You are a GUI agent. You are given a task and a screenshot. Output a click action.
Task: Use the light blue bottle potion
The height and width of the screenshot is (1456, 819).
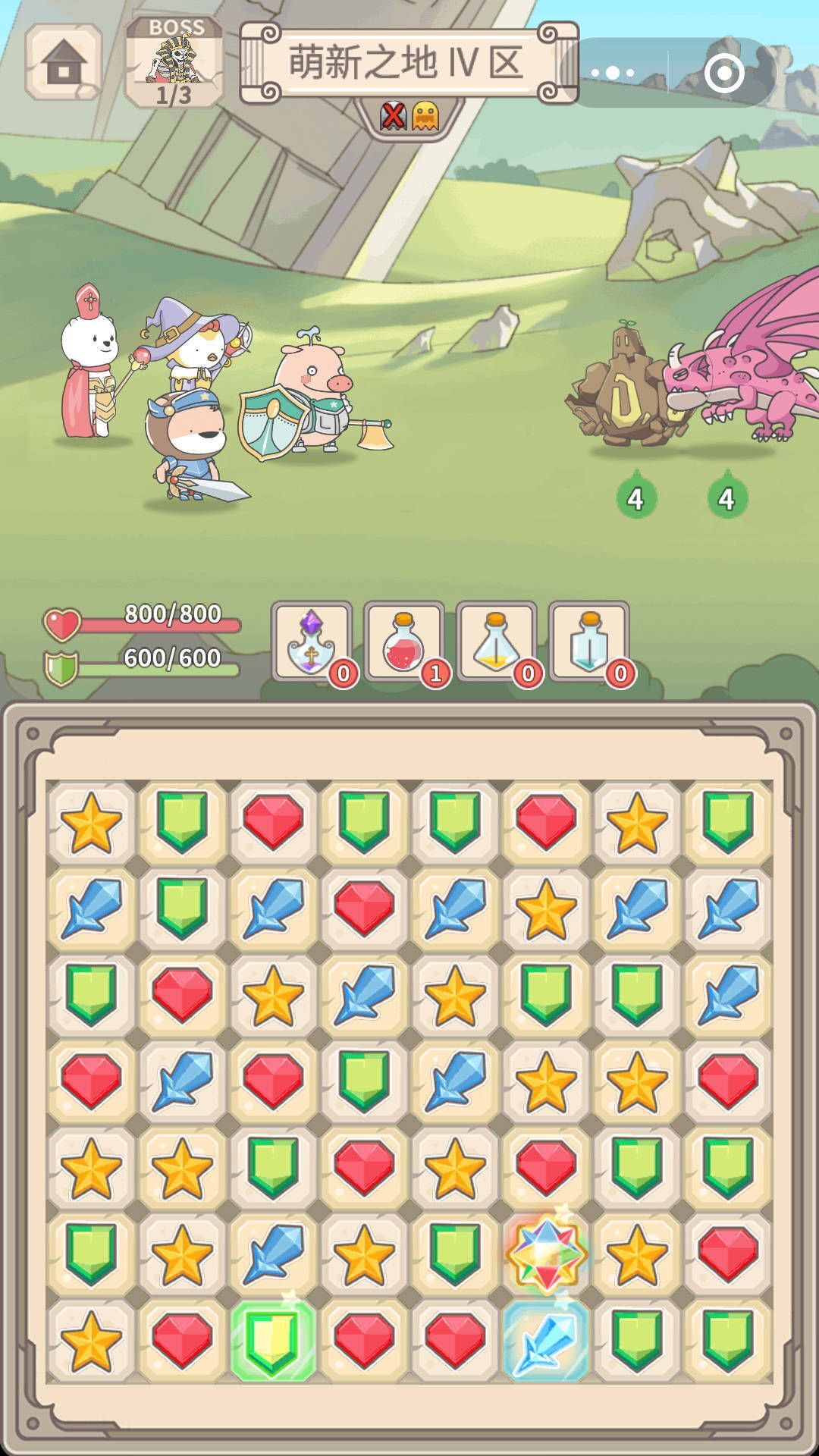point(589,642)
